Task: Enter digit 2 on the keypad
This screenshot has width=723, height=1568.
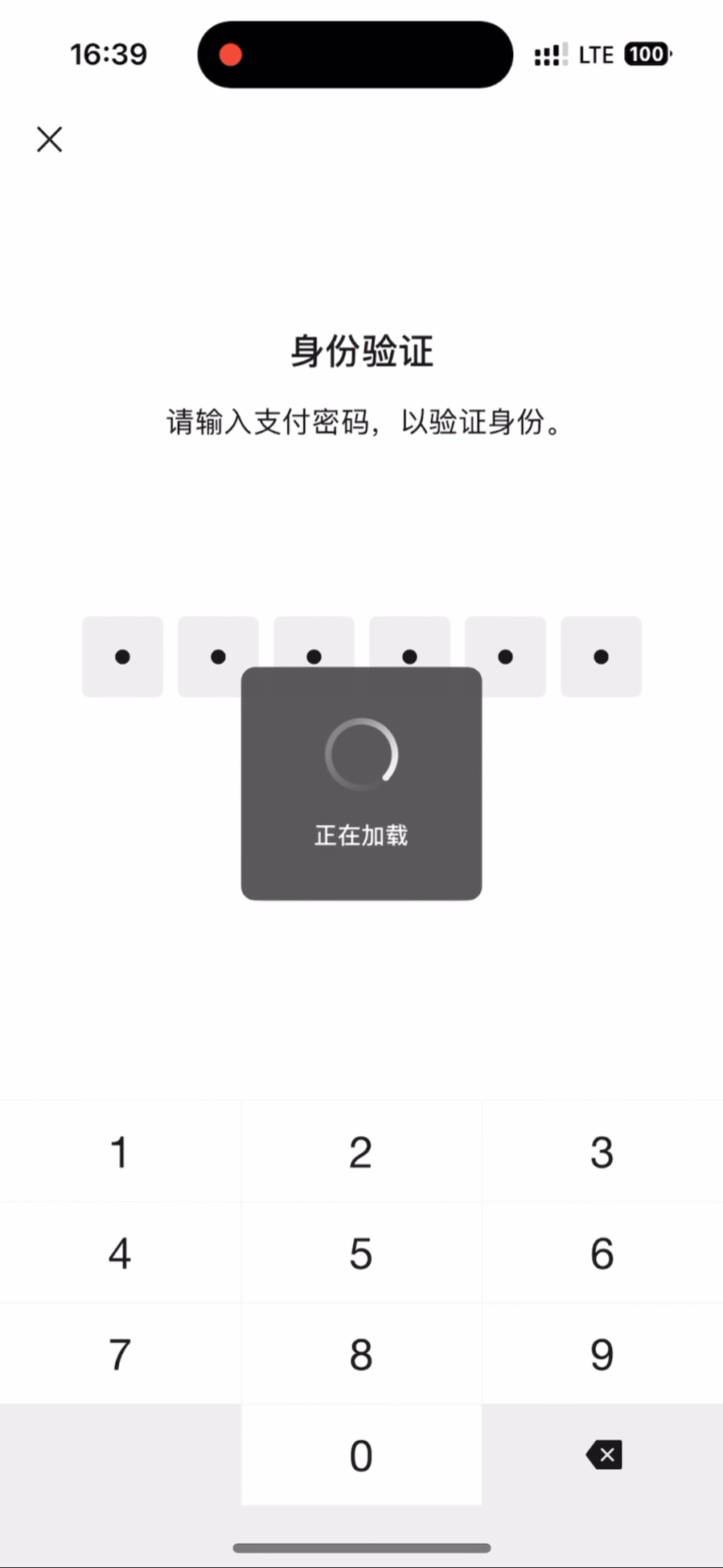Action: pos(361,1152)
